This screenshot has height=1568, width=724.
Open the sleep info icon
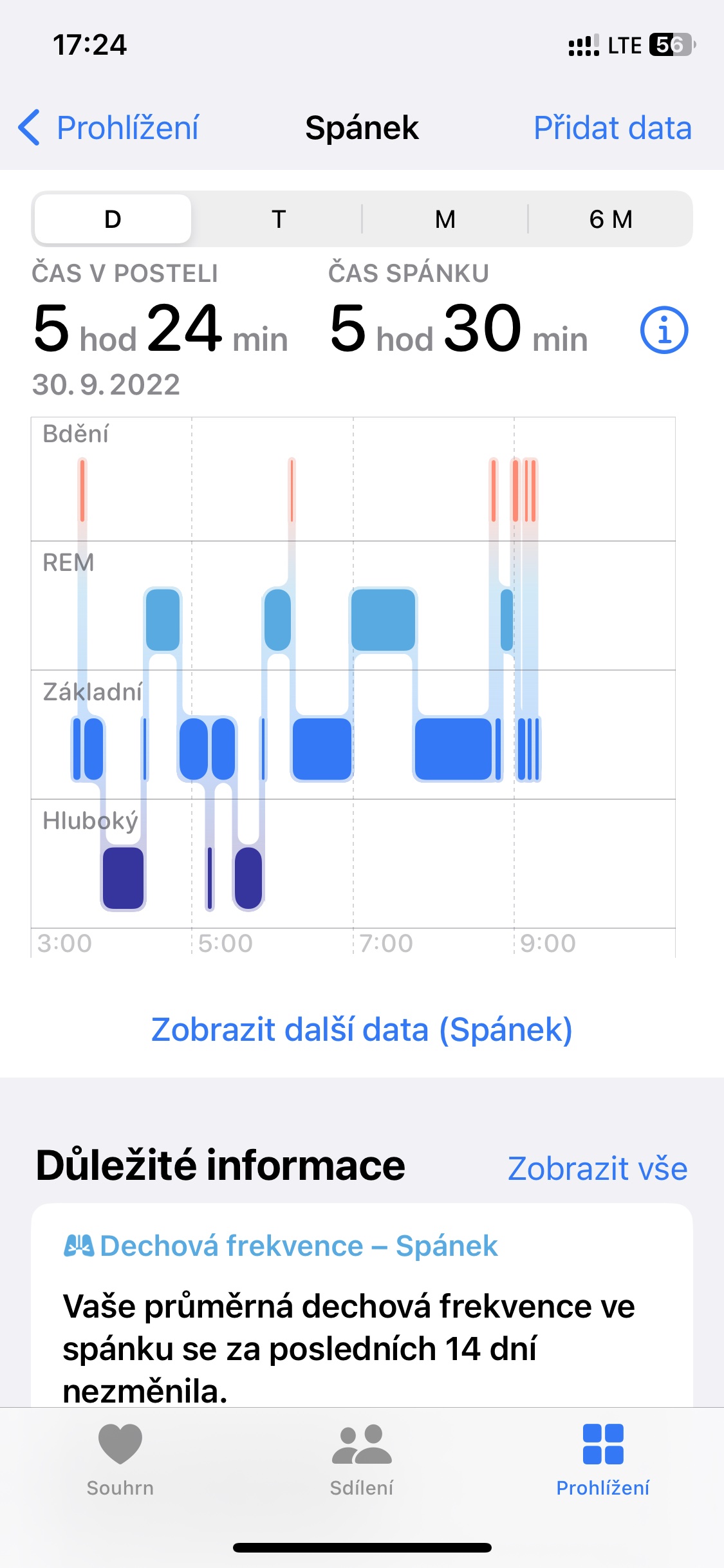[x=664, y=330]
